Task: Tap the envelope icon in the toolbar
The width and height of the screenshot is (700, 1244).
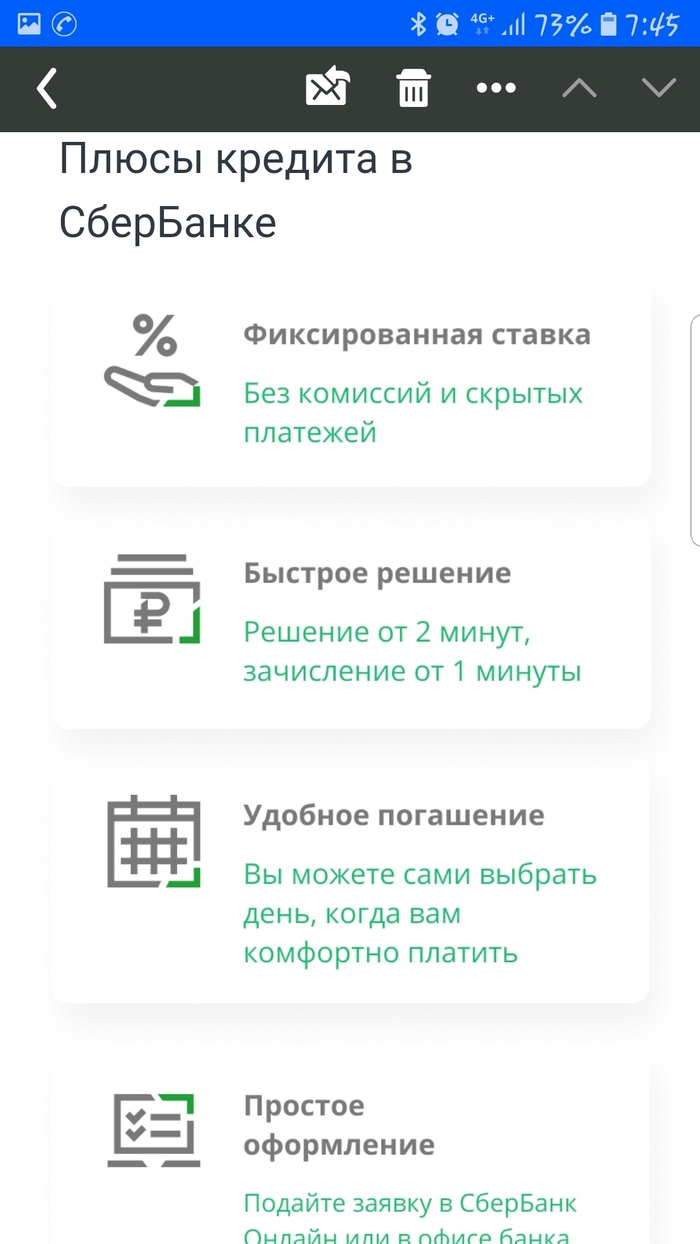Action: pyautogui.click(x=327, y=88)
